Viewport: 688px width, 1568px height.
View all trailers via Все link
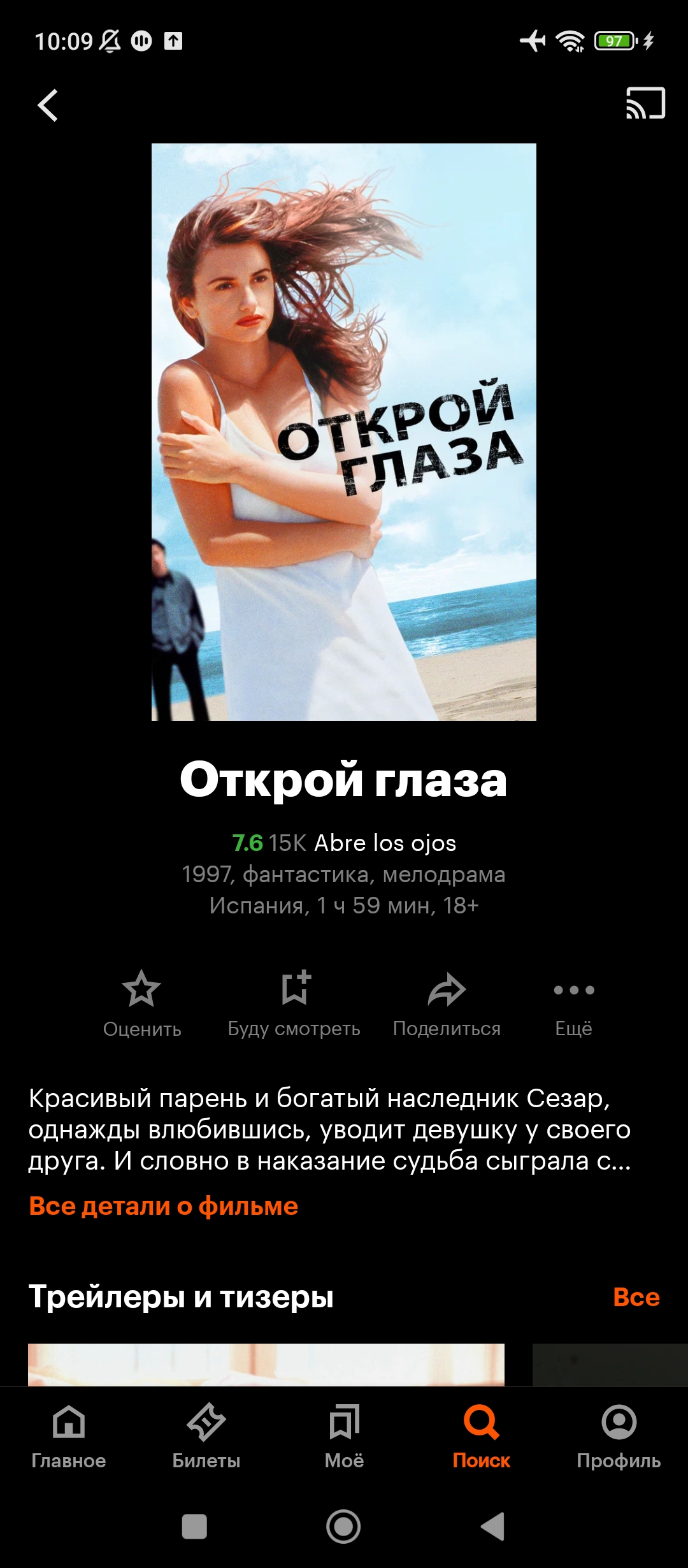coord(636,1296)
